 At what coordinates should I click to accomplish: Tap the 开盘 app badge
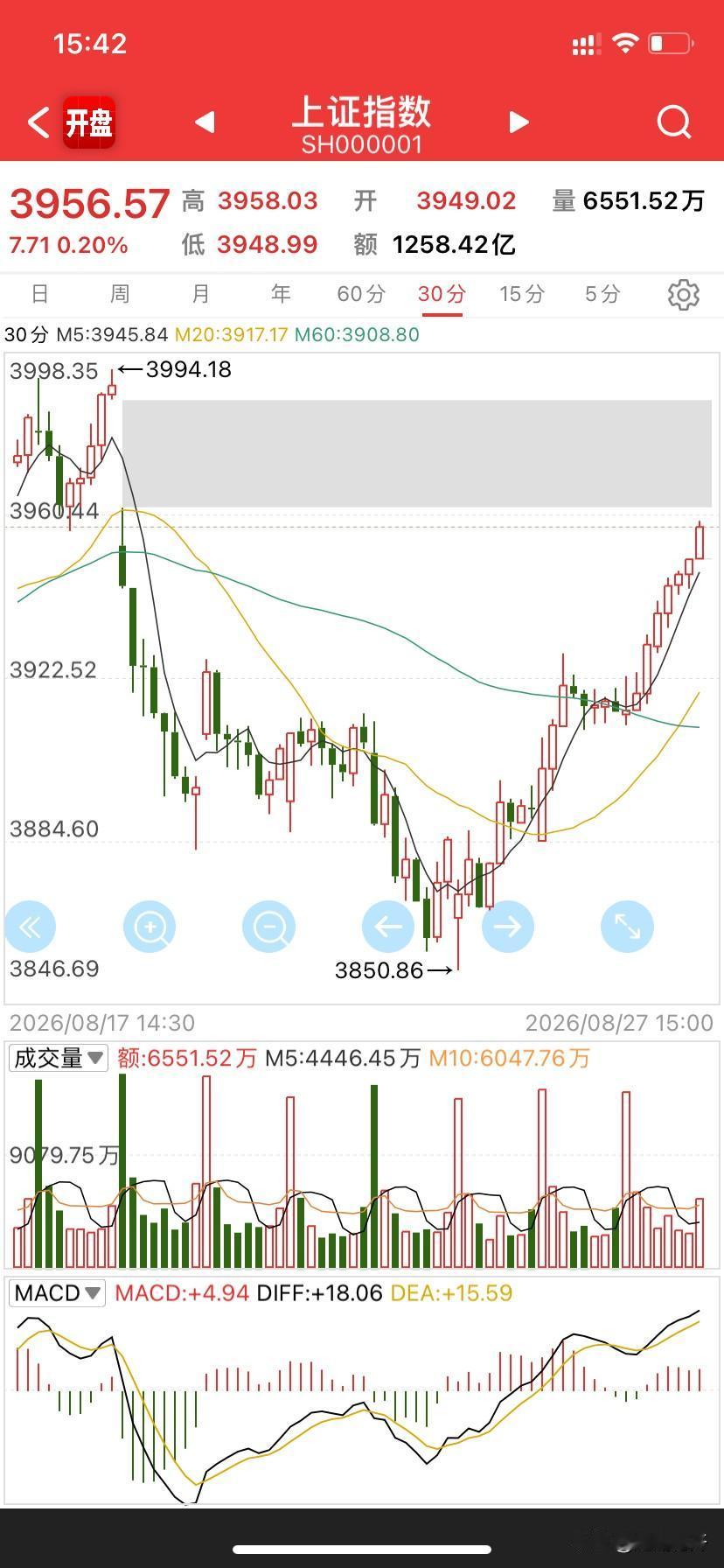pos(89,122)
